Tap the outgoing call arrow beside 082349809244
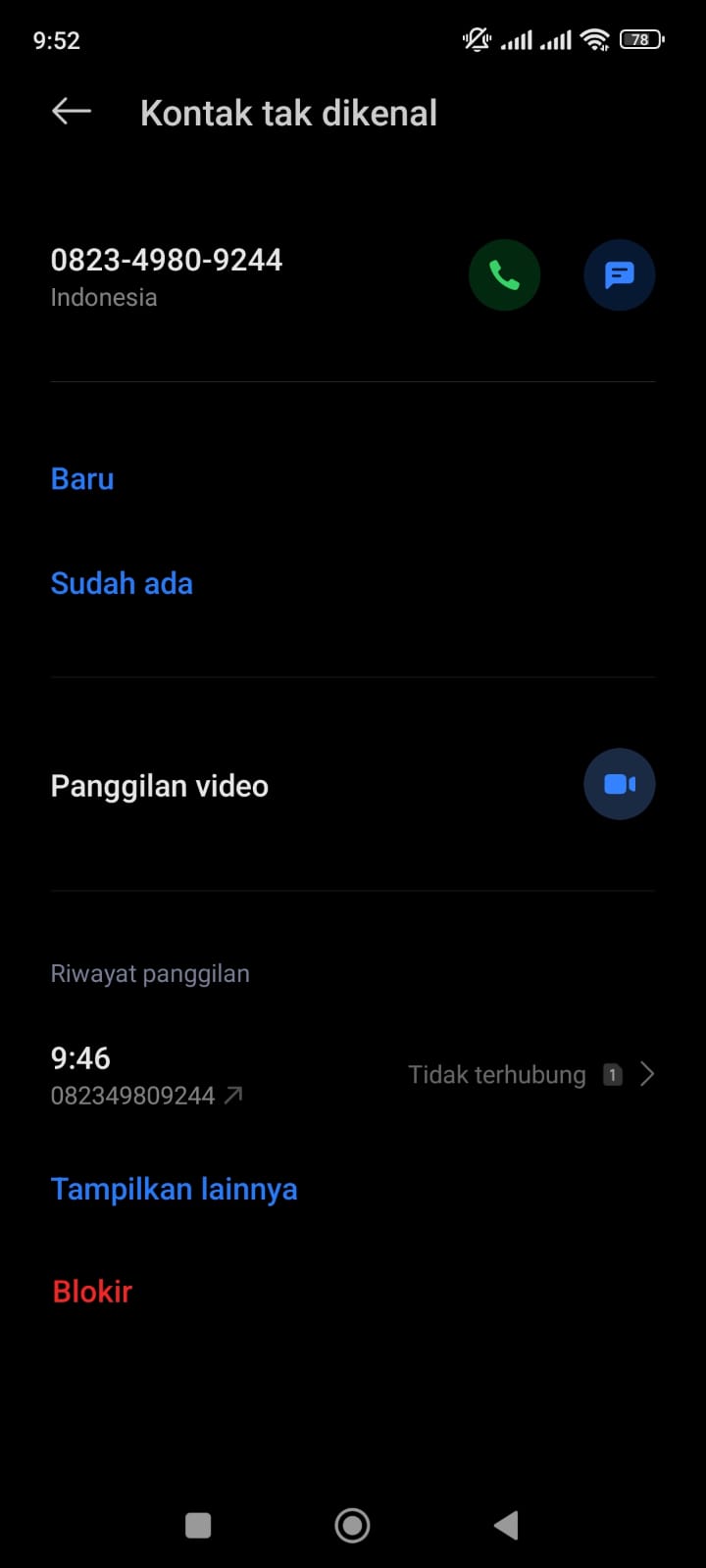The width and height of the screenshot is (706, 1568). point(233,1095)
